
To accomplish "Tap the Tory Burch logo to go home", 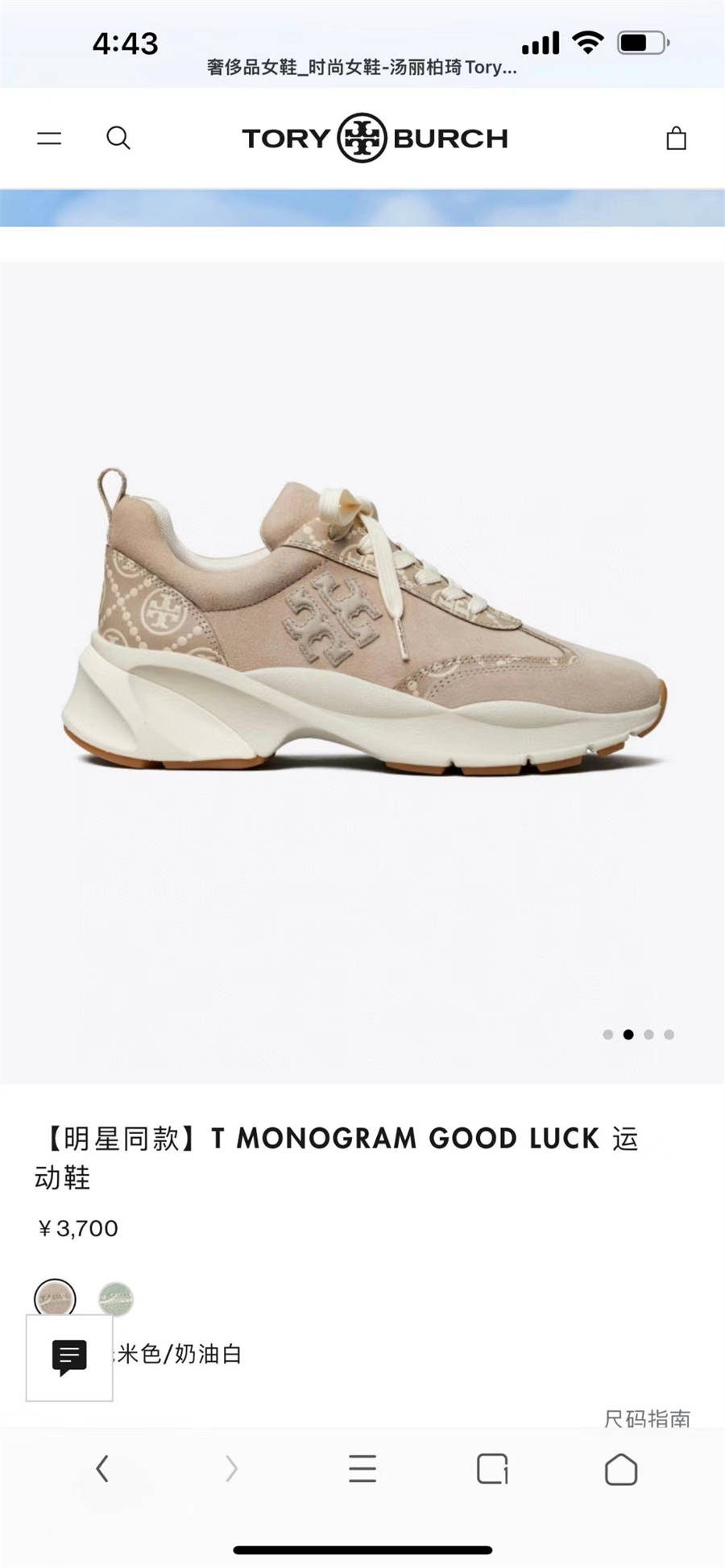I will tap(375, 138).
